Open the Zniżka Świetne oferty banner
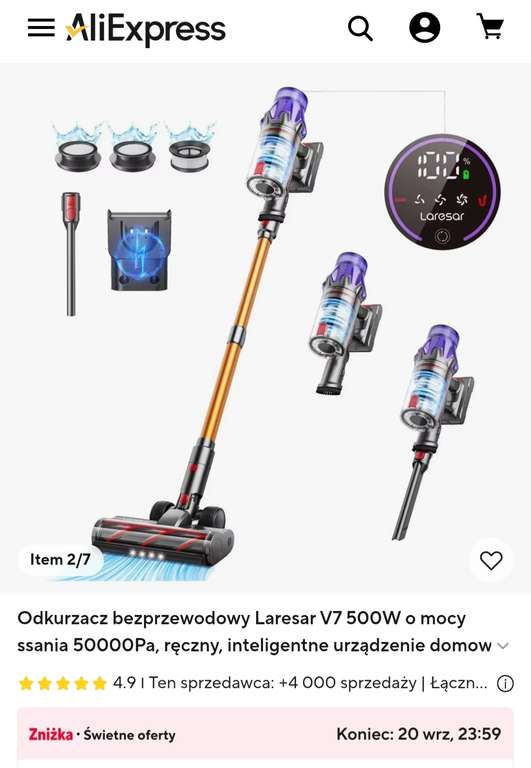The width and height of the screenshot is (531, 768). [266, 734]
